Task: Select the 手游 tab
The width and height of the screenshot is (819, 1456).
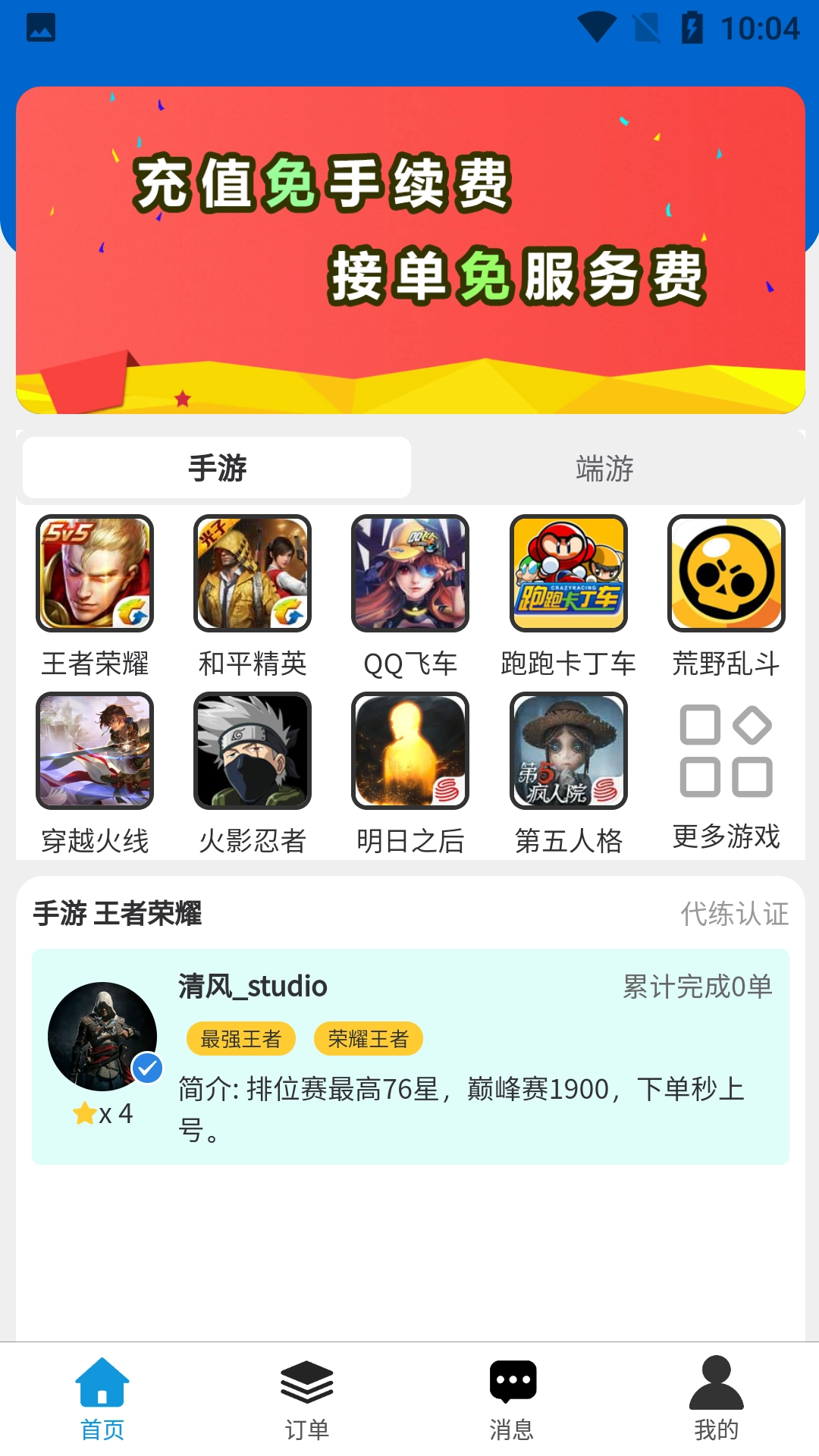Action: pyautogui.click(x=217, y=469)
